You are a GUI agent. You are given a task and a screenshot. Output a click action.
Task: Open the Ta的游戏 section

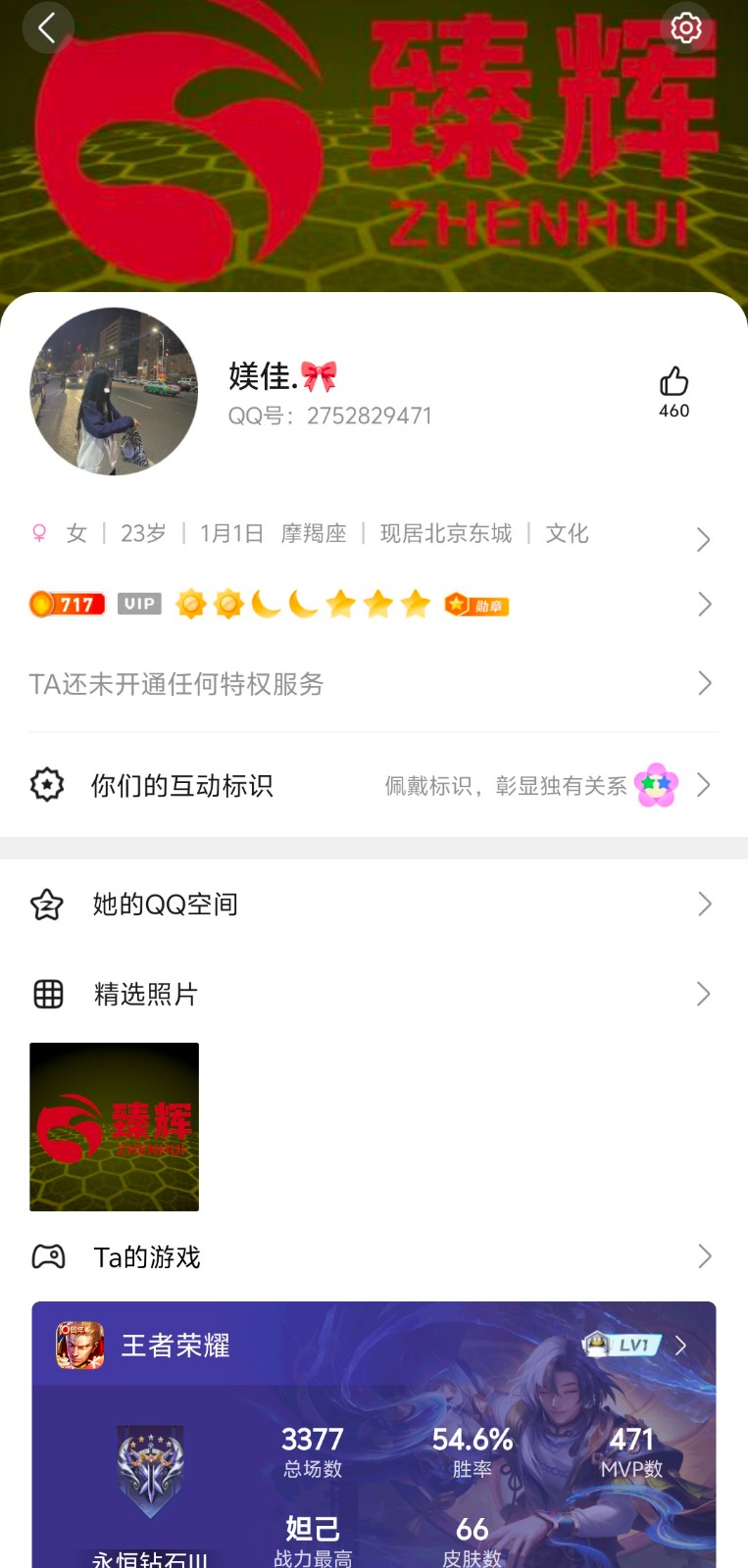point(373,1256)
